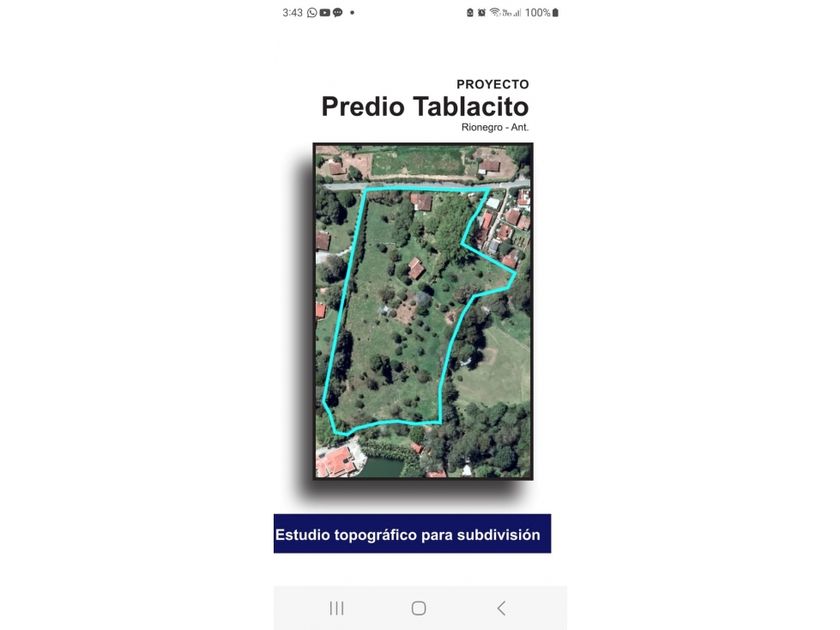Go back using the navigation bar

click(x=501, y=608)
